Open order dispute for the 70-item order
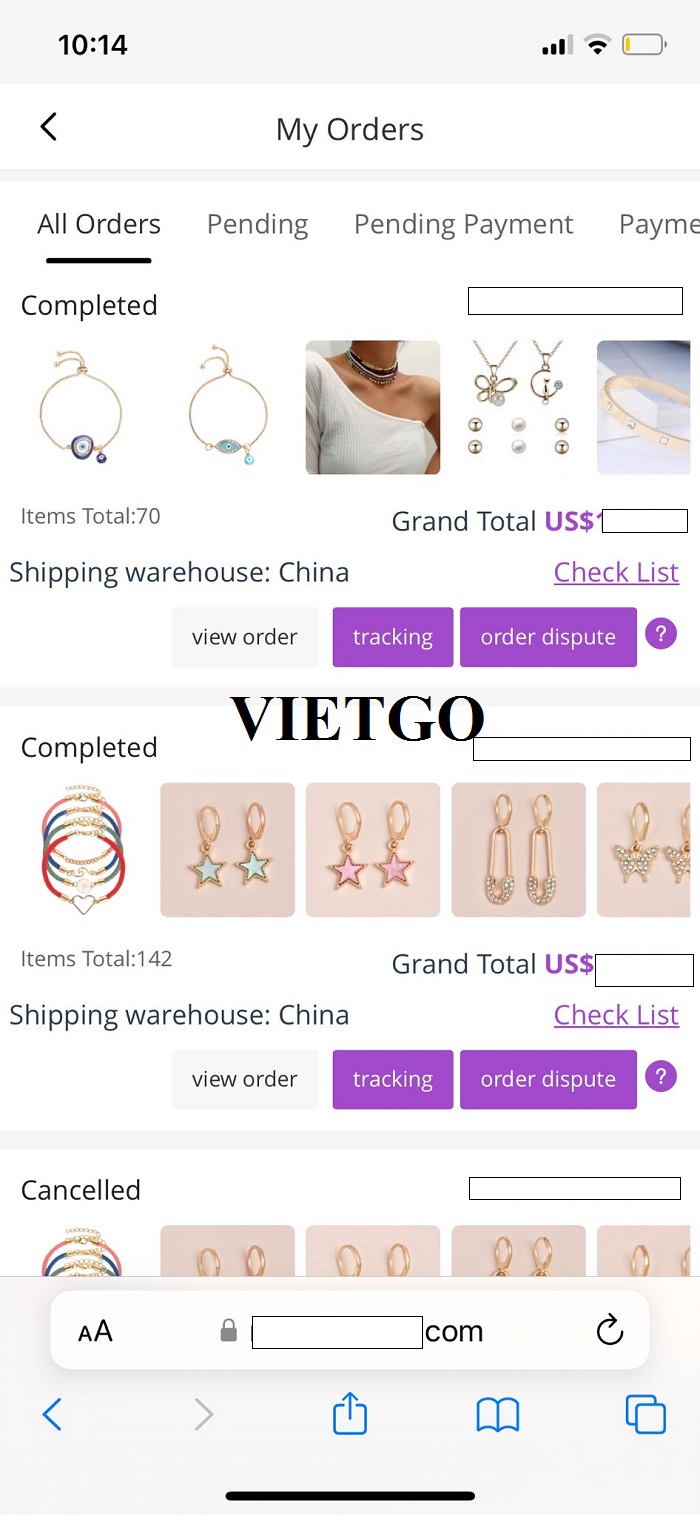 click(x=547, y=637)
